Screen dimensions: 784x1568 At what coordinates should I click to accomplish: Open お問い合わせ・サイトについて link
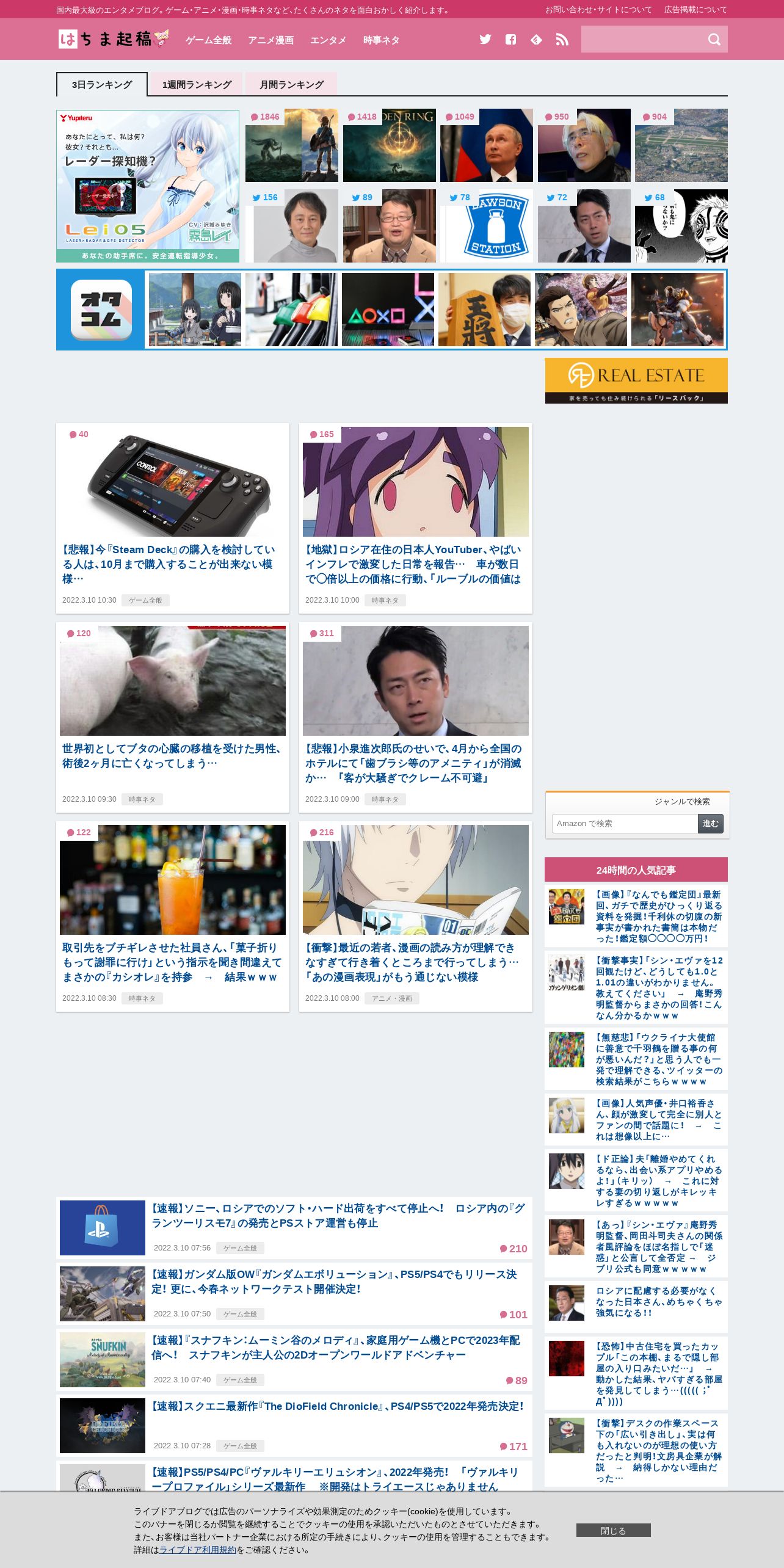pyautogui.click(x=599, y=10)
